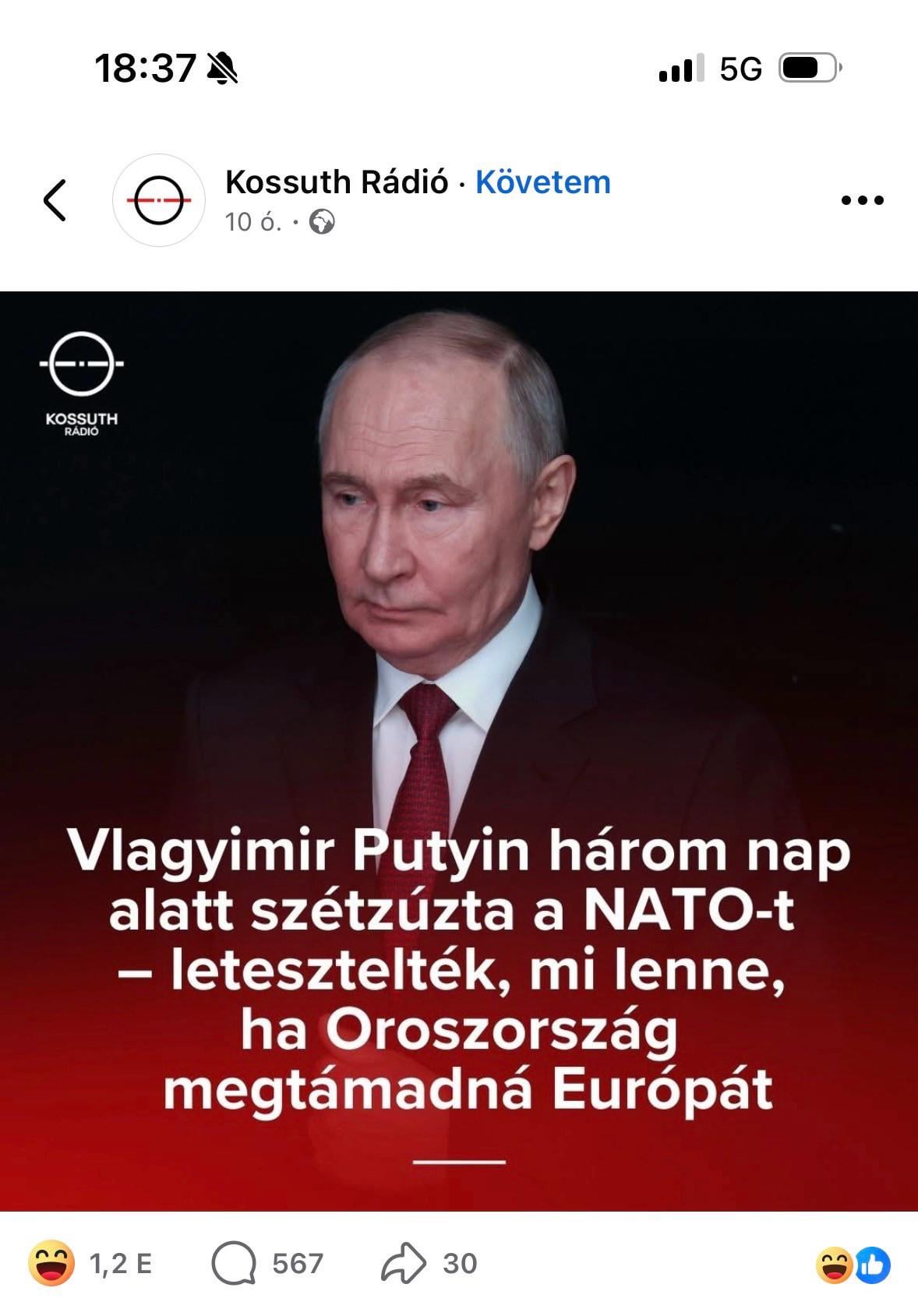This screenshot has height=1316, width=918.
Task: Follow the page via Követem
Action: [x=542, y=182]
